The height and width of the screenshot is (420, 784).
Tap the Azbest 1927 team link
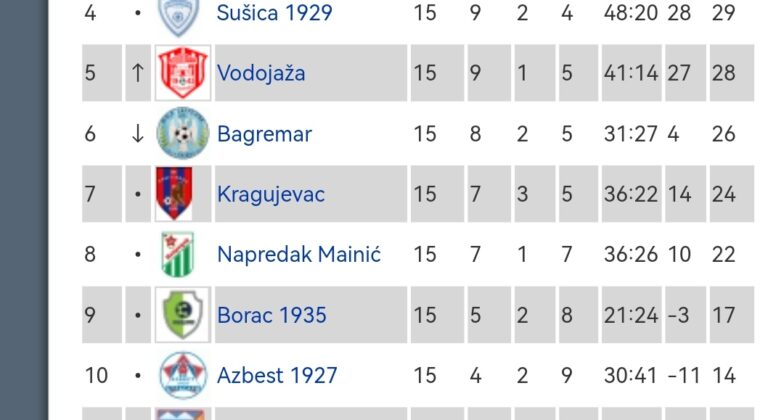(277, 375)
